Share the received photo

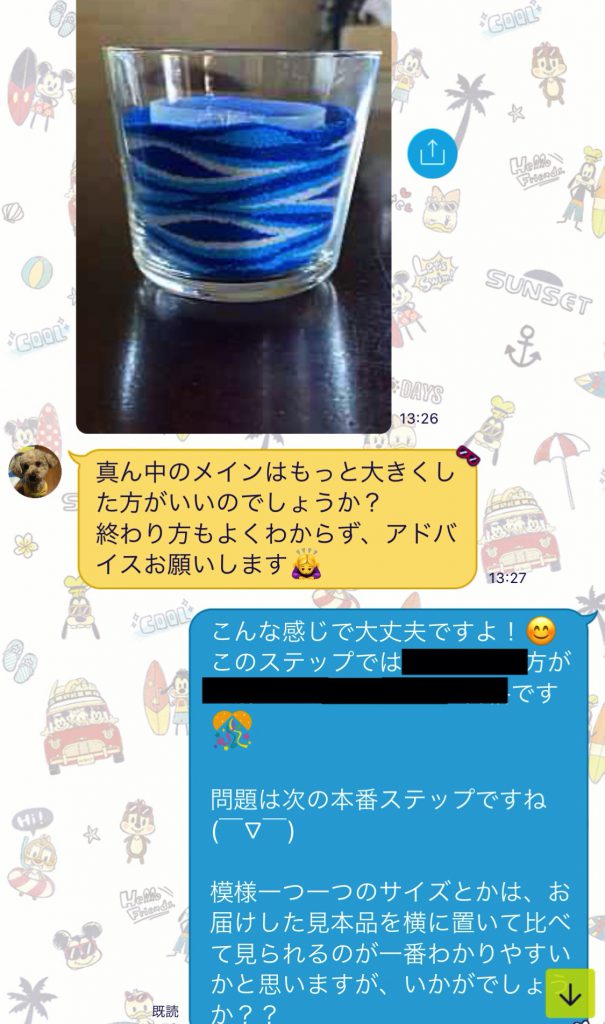(x=432, y=153)
